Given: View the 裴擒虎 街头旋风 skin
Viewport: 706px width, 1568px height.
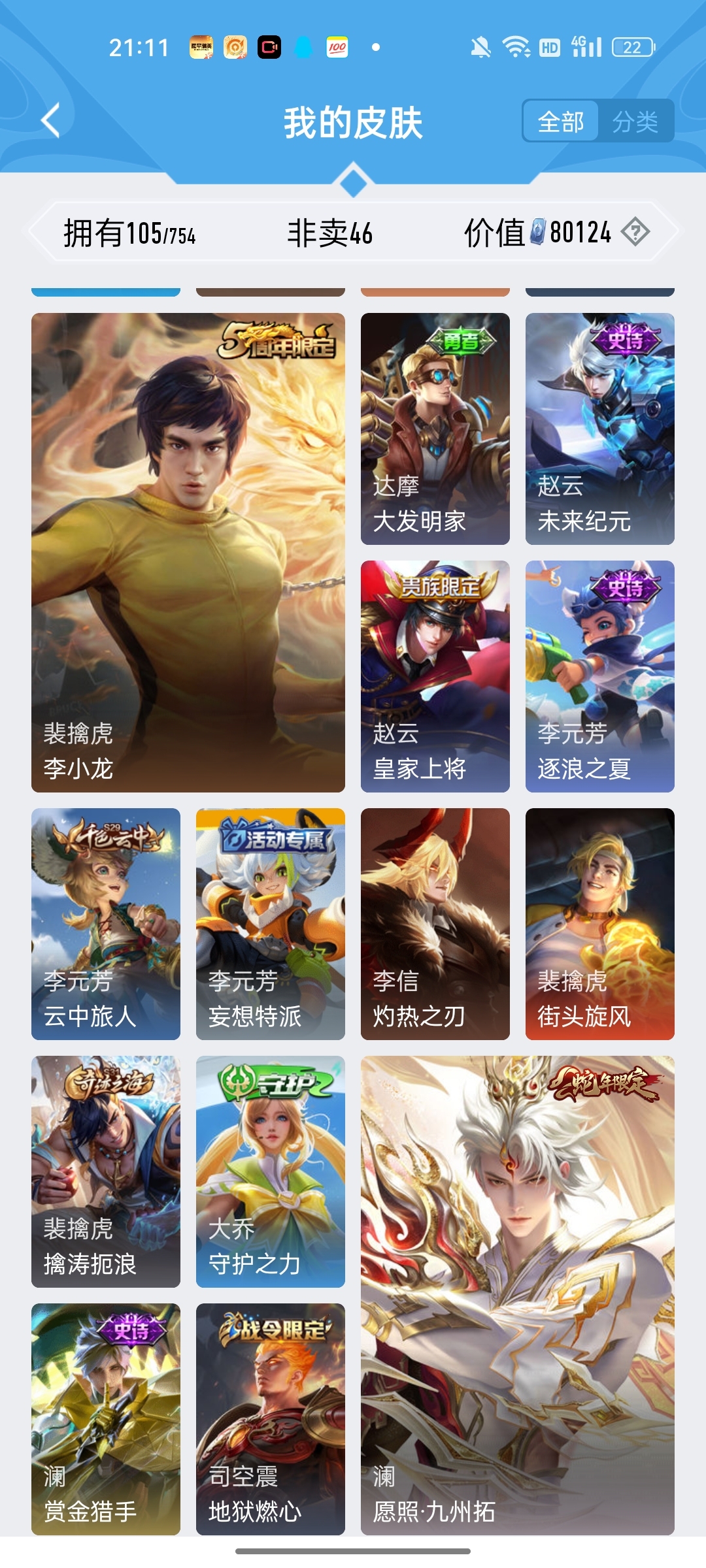Looking at the screenshot, I should click(x=599, y=924).
